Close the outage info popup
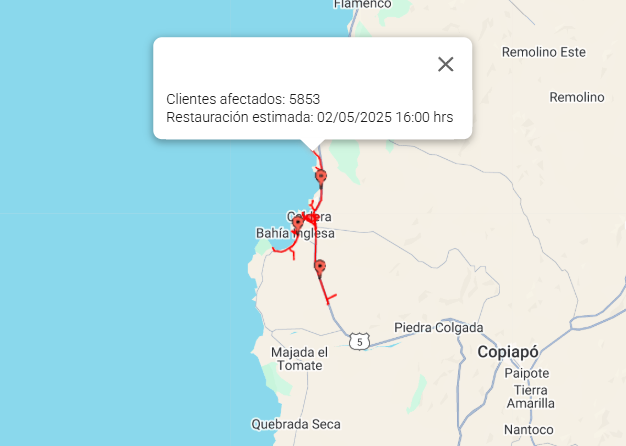626x446 pixels. [x=446, y=64]
